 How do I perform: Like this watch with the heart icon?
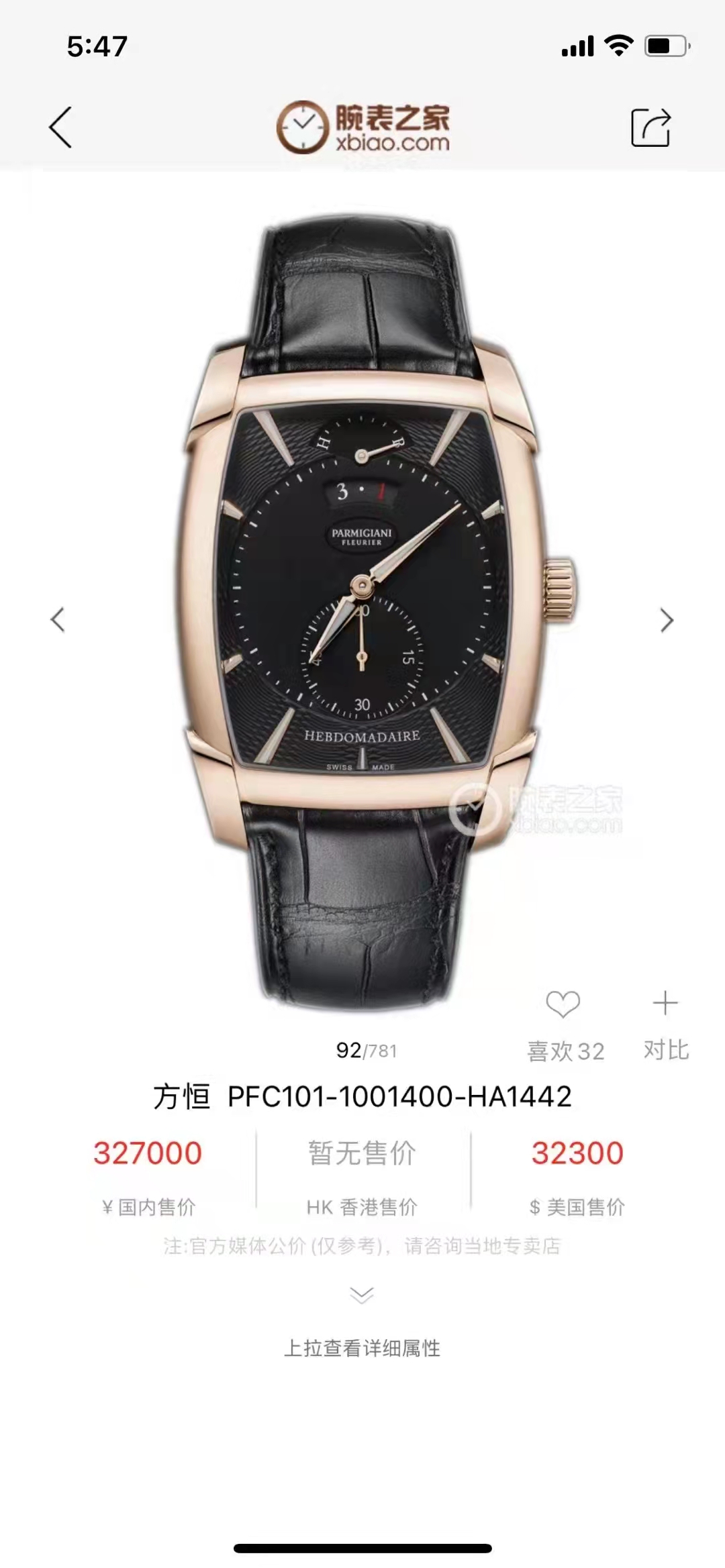[x=563, y=1004]
